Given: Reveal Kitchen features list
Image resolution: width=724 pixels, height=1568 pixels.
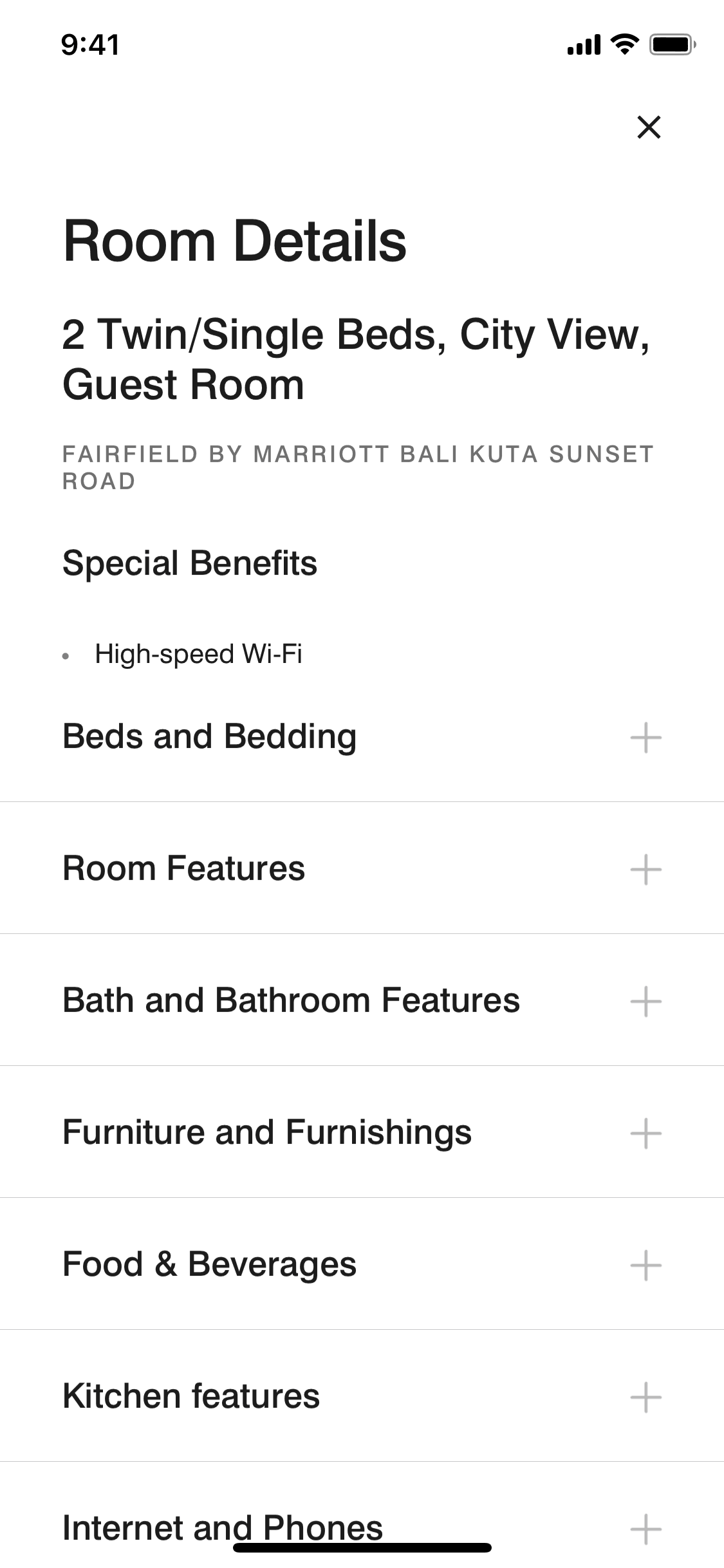Looking at the screenshot, I should [645, 1397].
